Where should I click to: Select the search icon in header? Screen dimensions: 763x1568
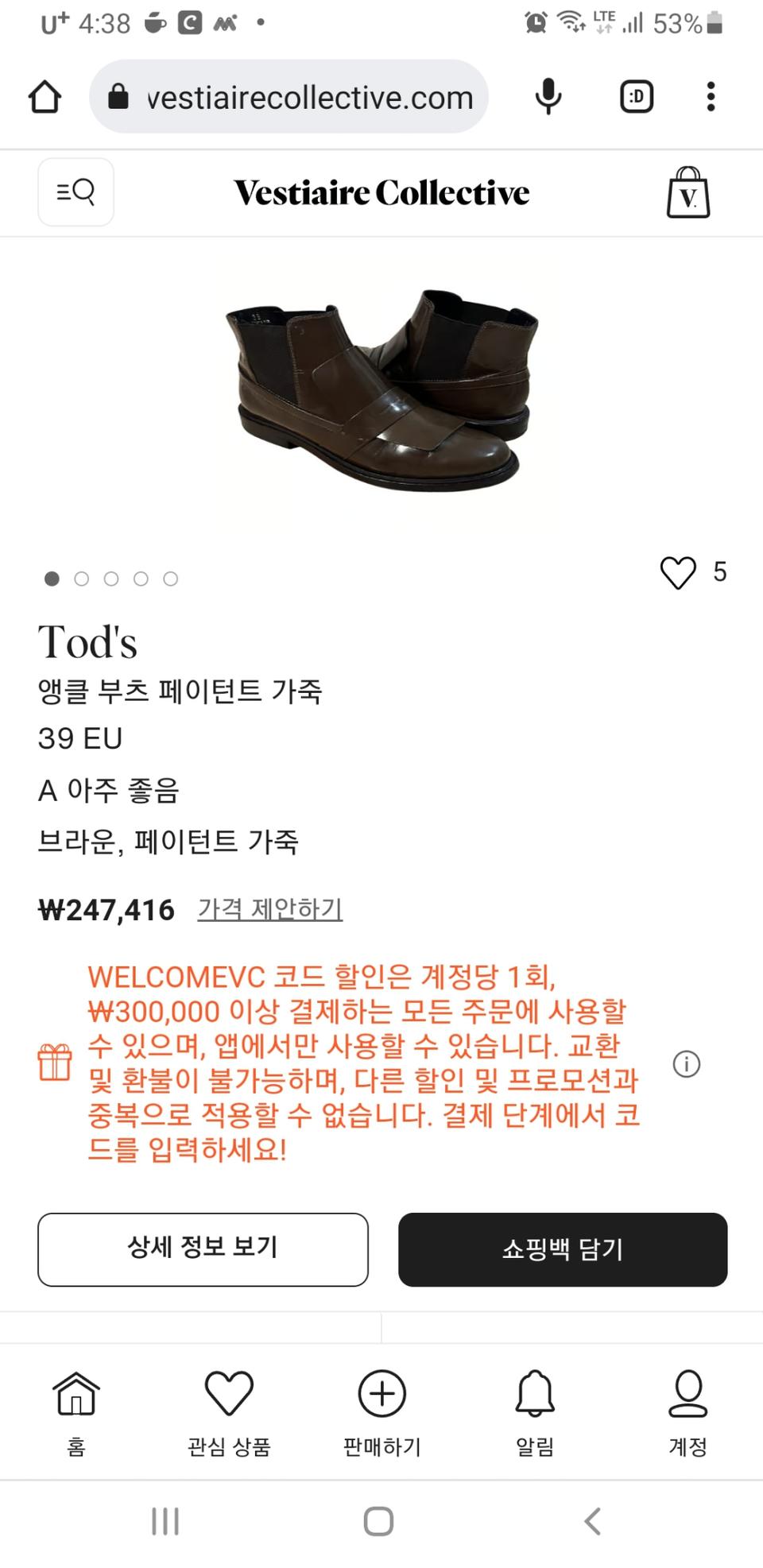click(76, 192)
